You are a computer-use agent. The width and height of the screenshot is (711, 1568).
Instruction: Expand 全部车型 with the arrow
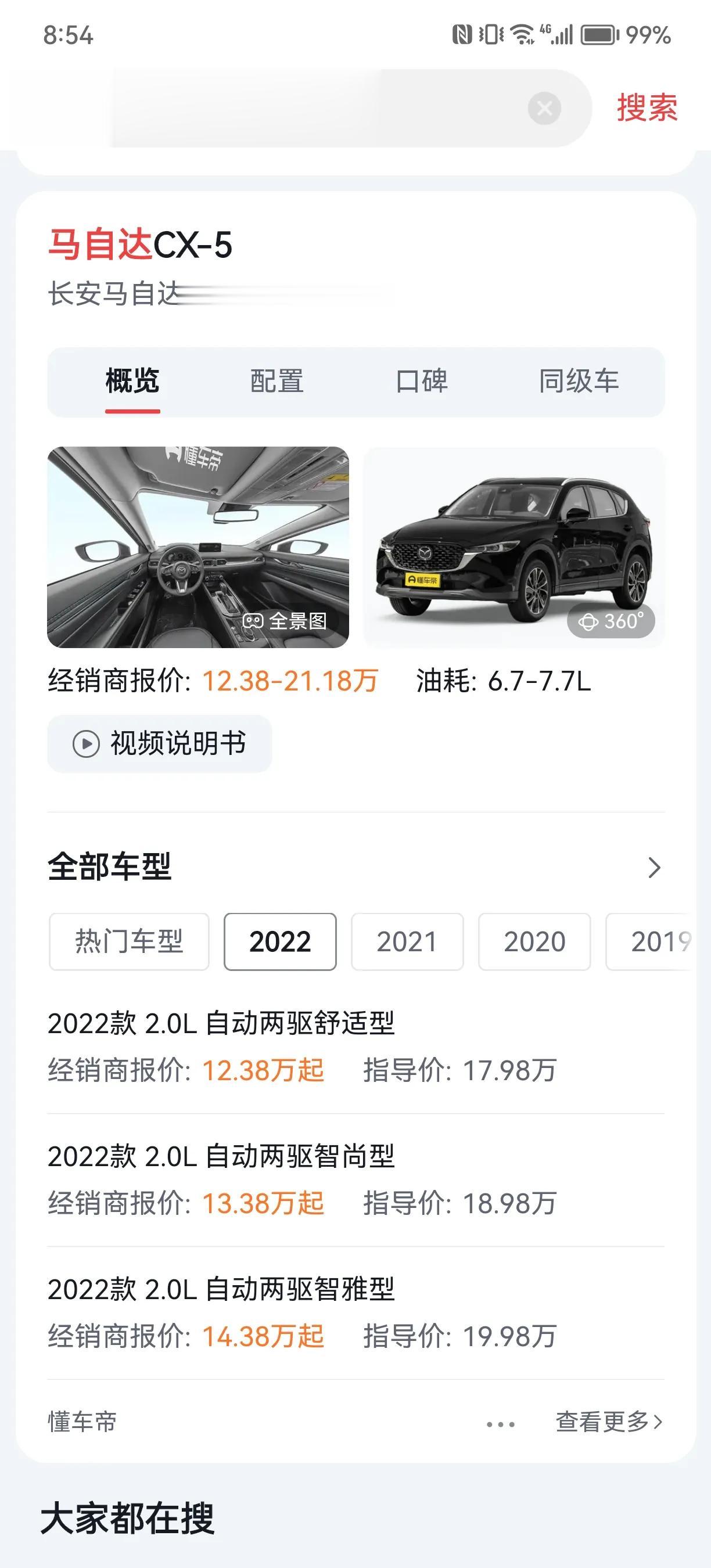click(653, 868)
